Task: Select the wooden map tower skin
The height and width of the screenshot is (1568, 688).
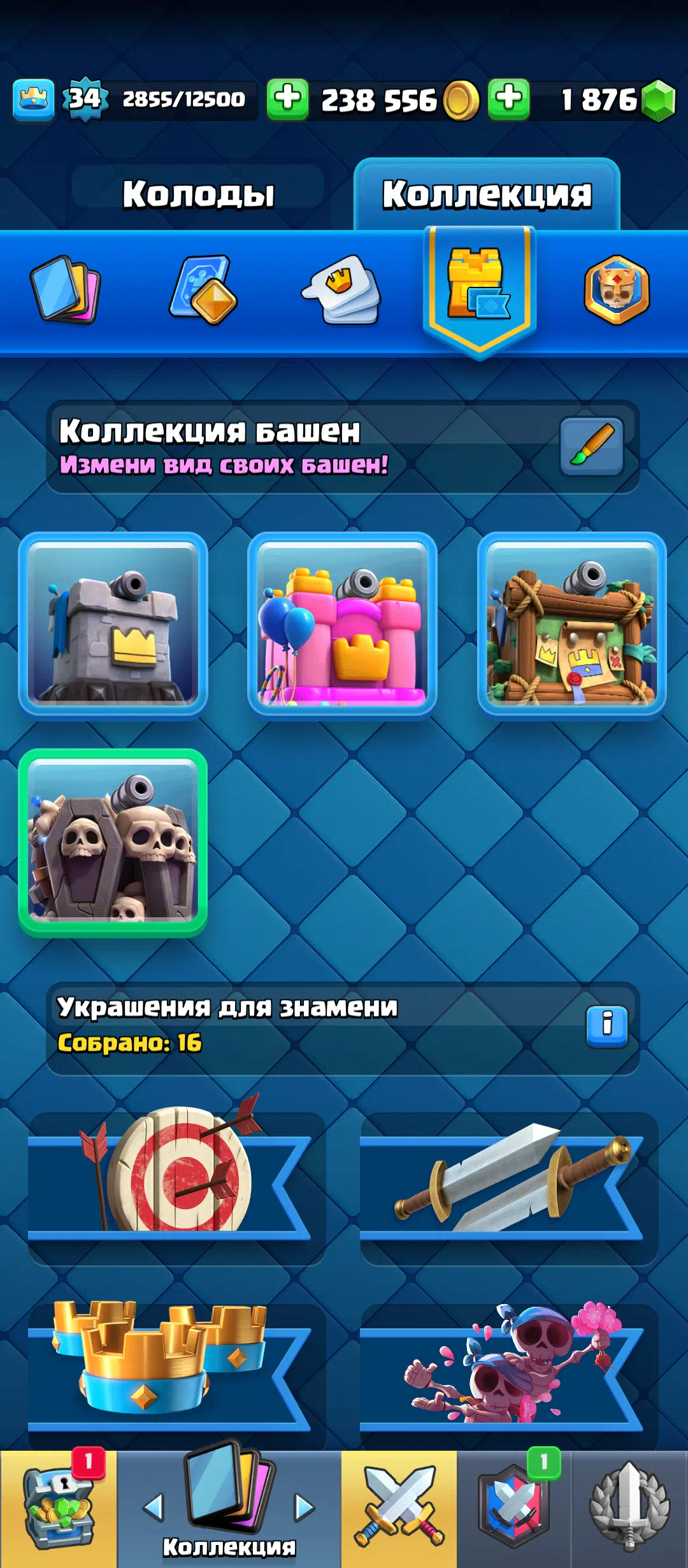Action: tap(571, 625)
